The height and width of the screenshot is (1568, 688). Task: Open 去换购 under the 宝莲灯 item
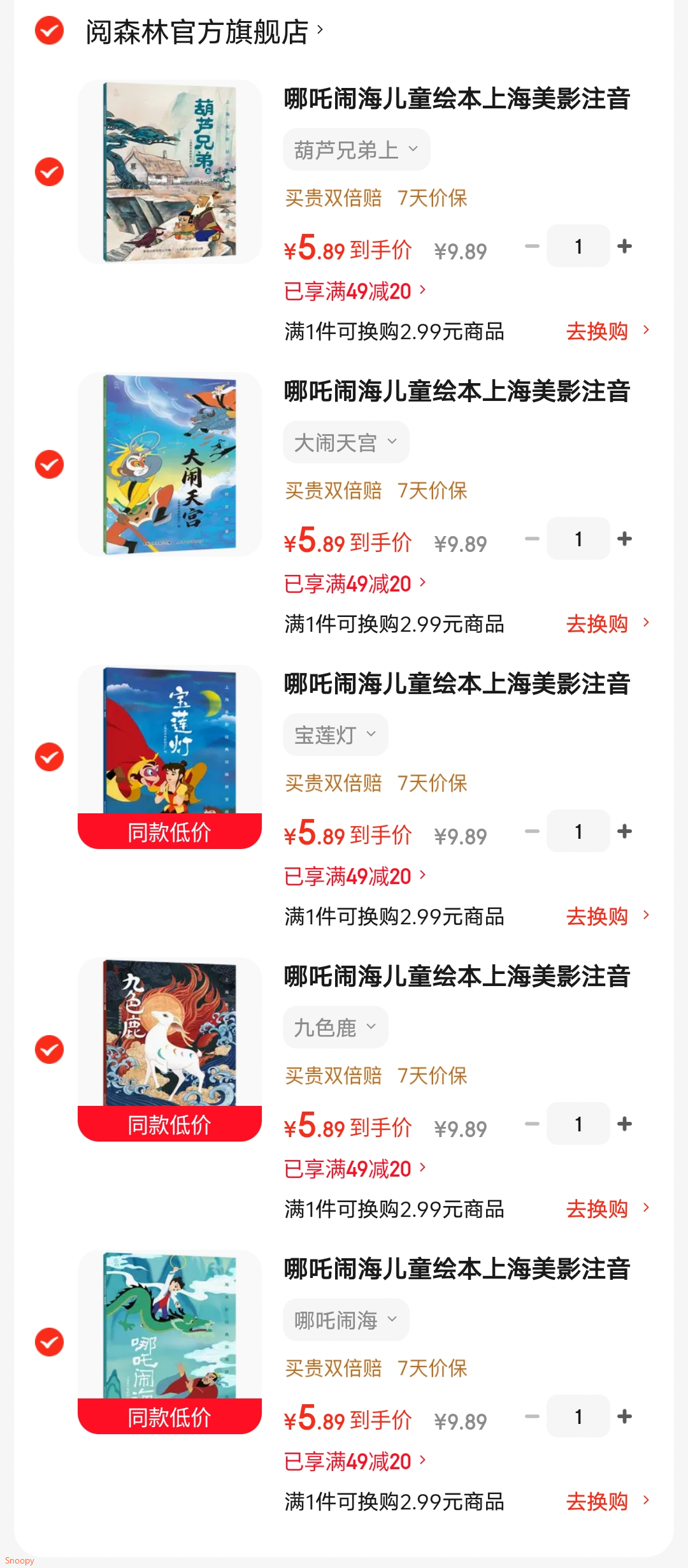pyautogui.click(x=608, y=916)
